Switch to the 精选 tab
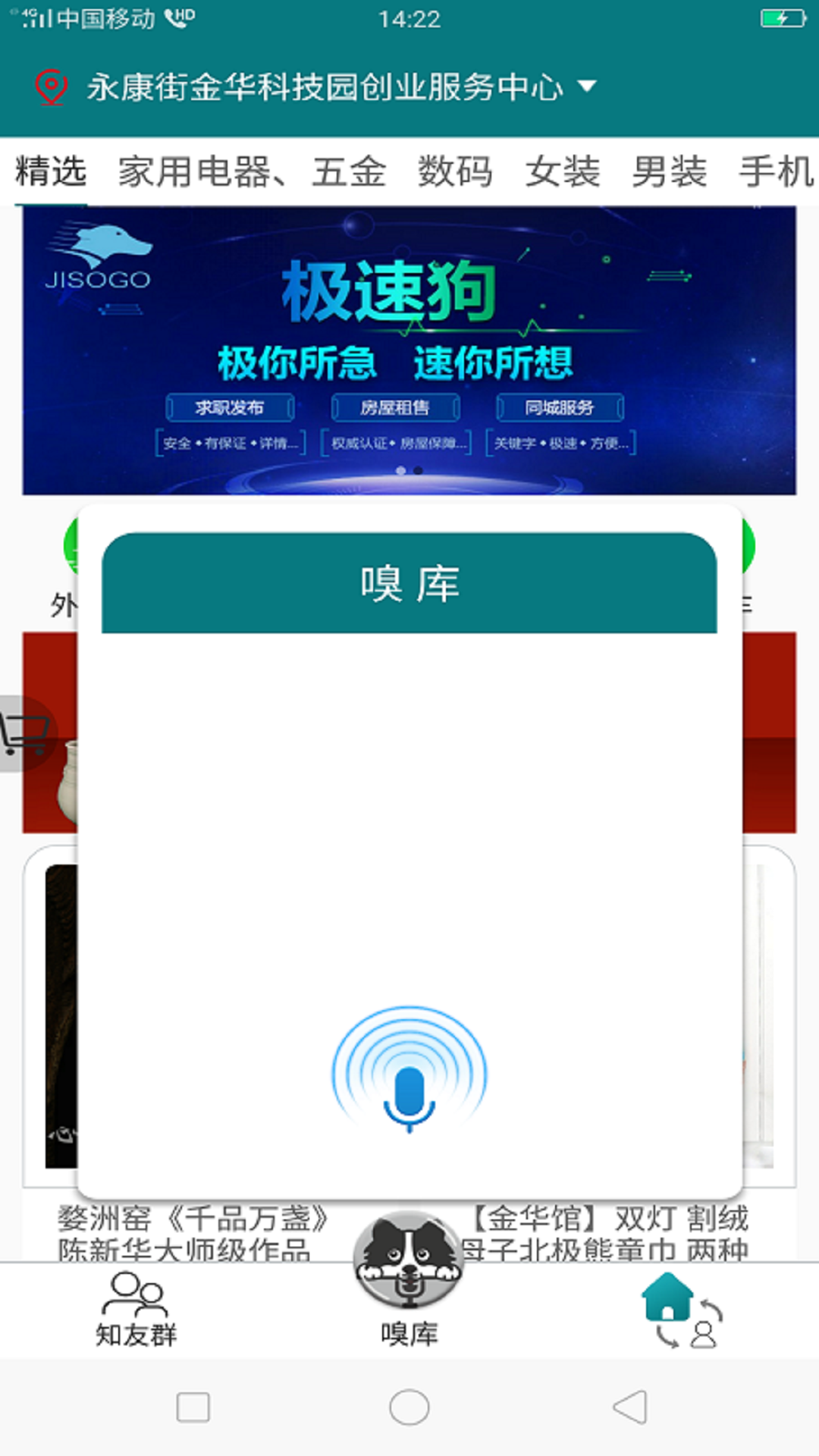This screenshot has height=1456, width=819. [50, 171]
